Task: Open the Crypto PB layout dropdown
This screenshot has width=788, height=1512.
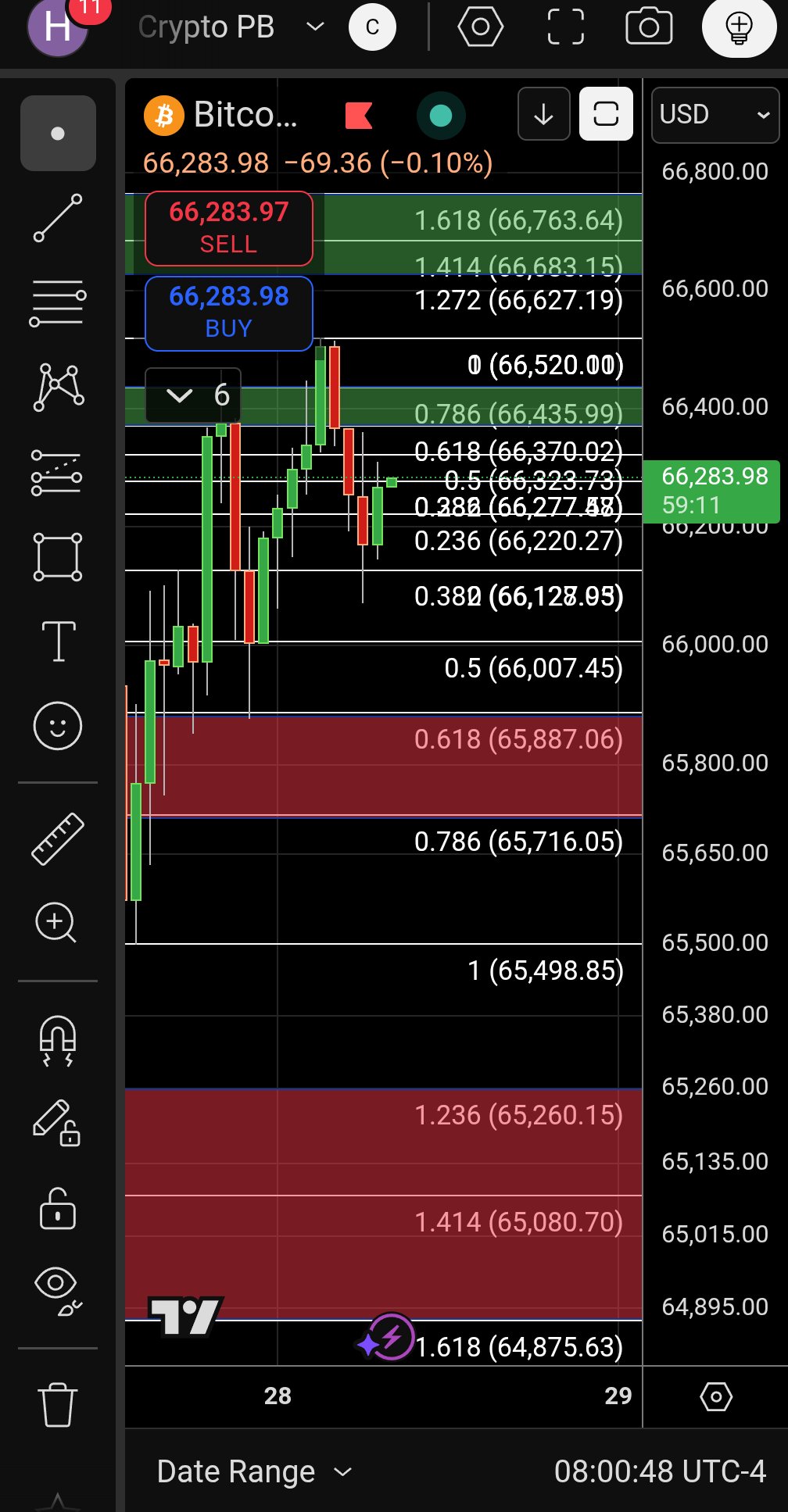Action: (315, 27)
